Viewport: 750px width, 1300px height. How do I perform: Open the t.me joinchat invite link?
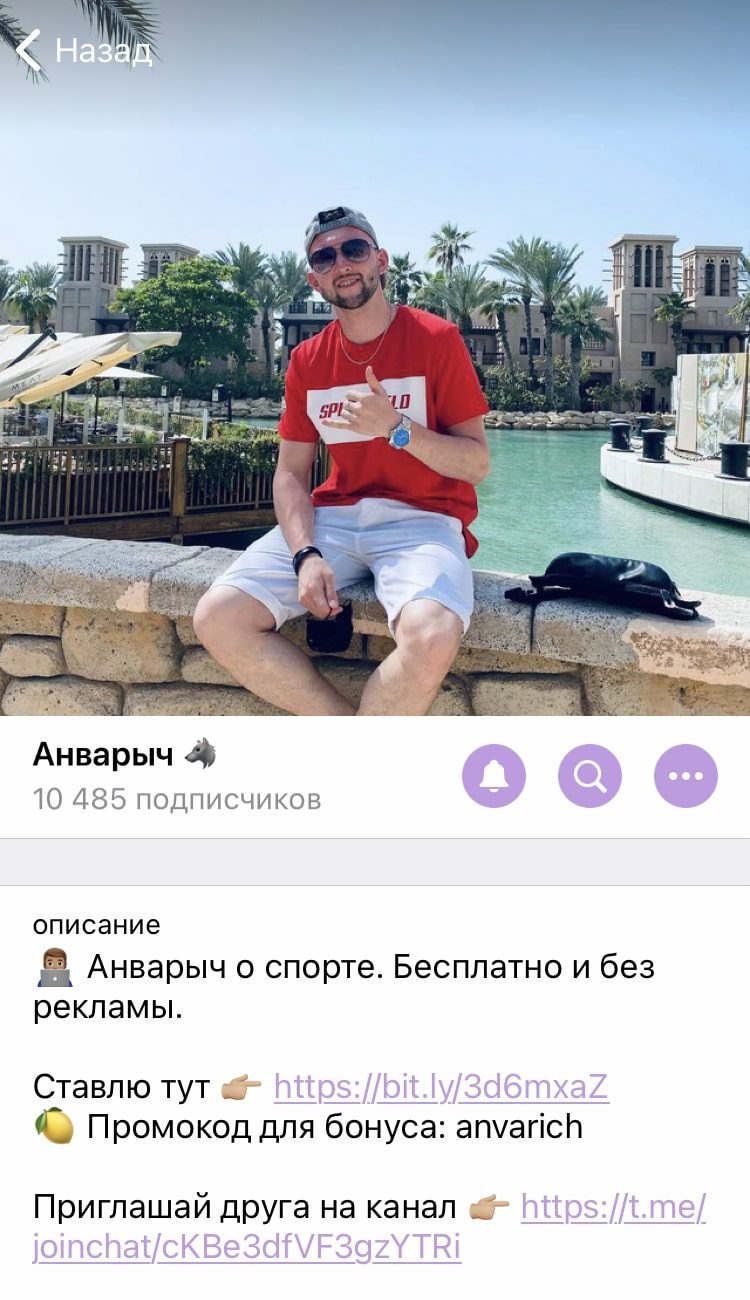370,1227
